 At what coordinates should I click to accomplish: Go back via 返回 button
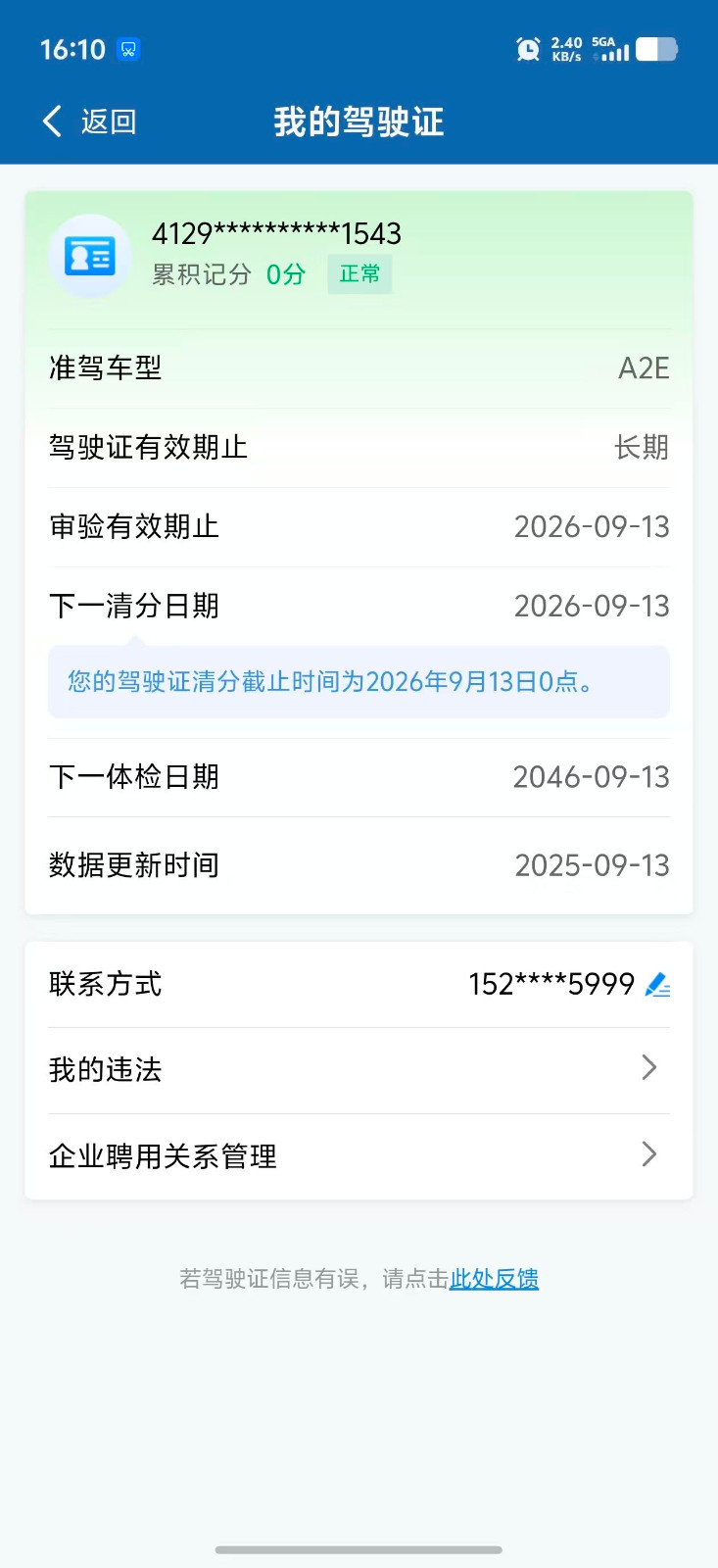[89, 122]
